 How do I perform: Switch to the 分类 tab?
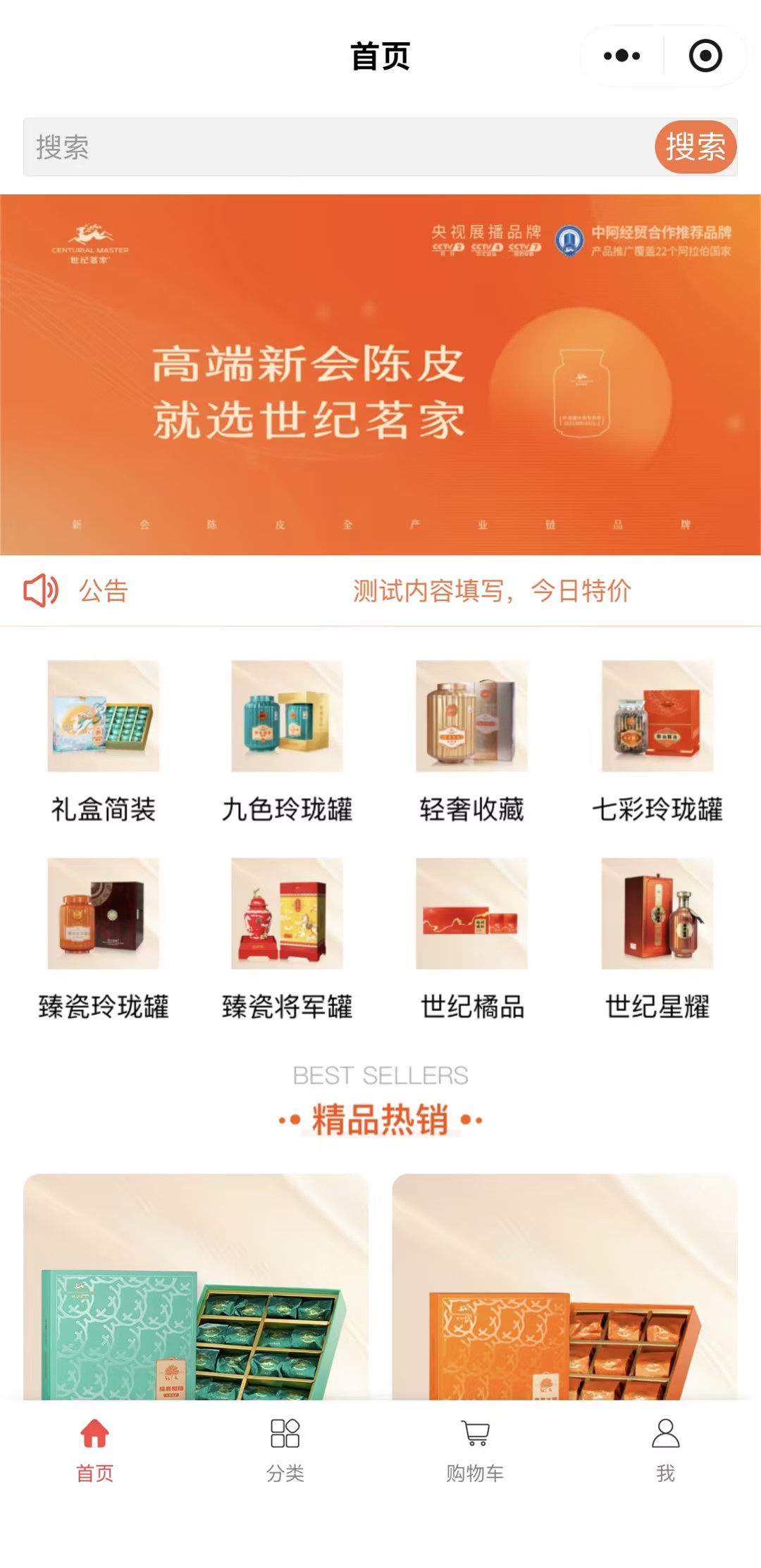point(285,1451)
